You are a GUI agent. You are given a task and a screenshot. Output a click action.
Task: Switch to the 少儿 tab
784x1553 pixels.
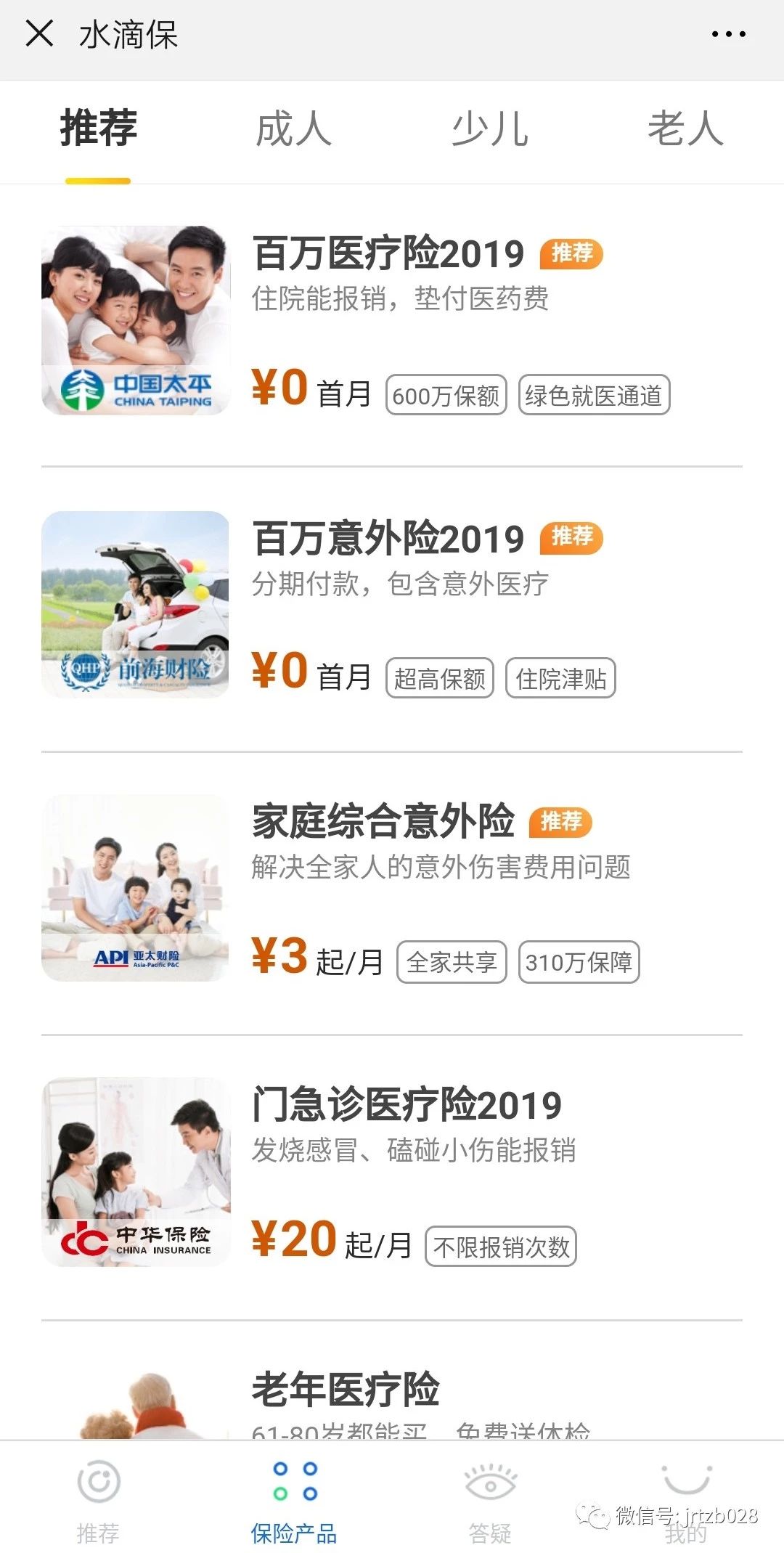(x=489, y=129)
